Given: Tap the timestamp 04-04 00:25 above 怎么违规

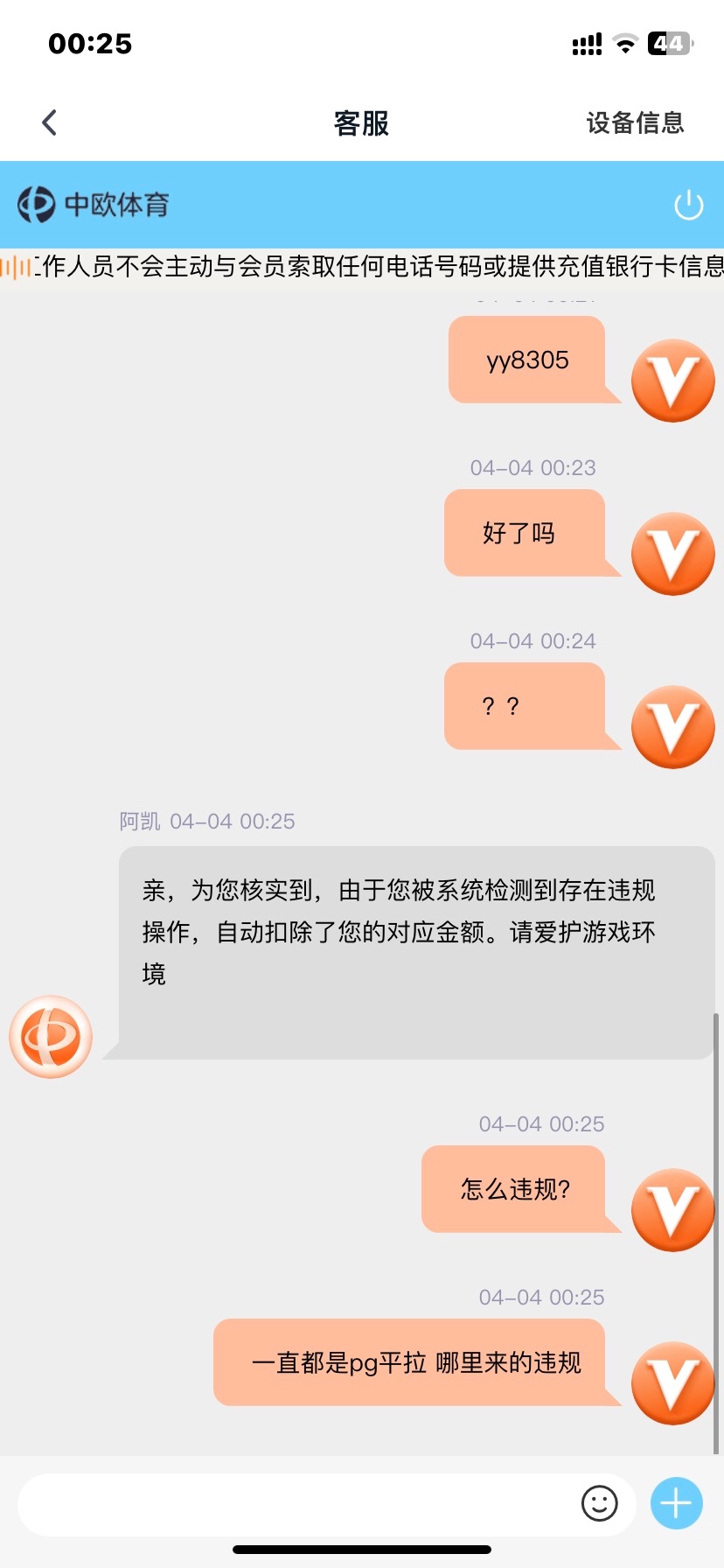Looking at the screenshot, I should click(542, 1123).
